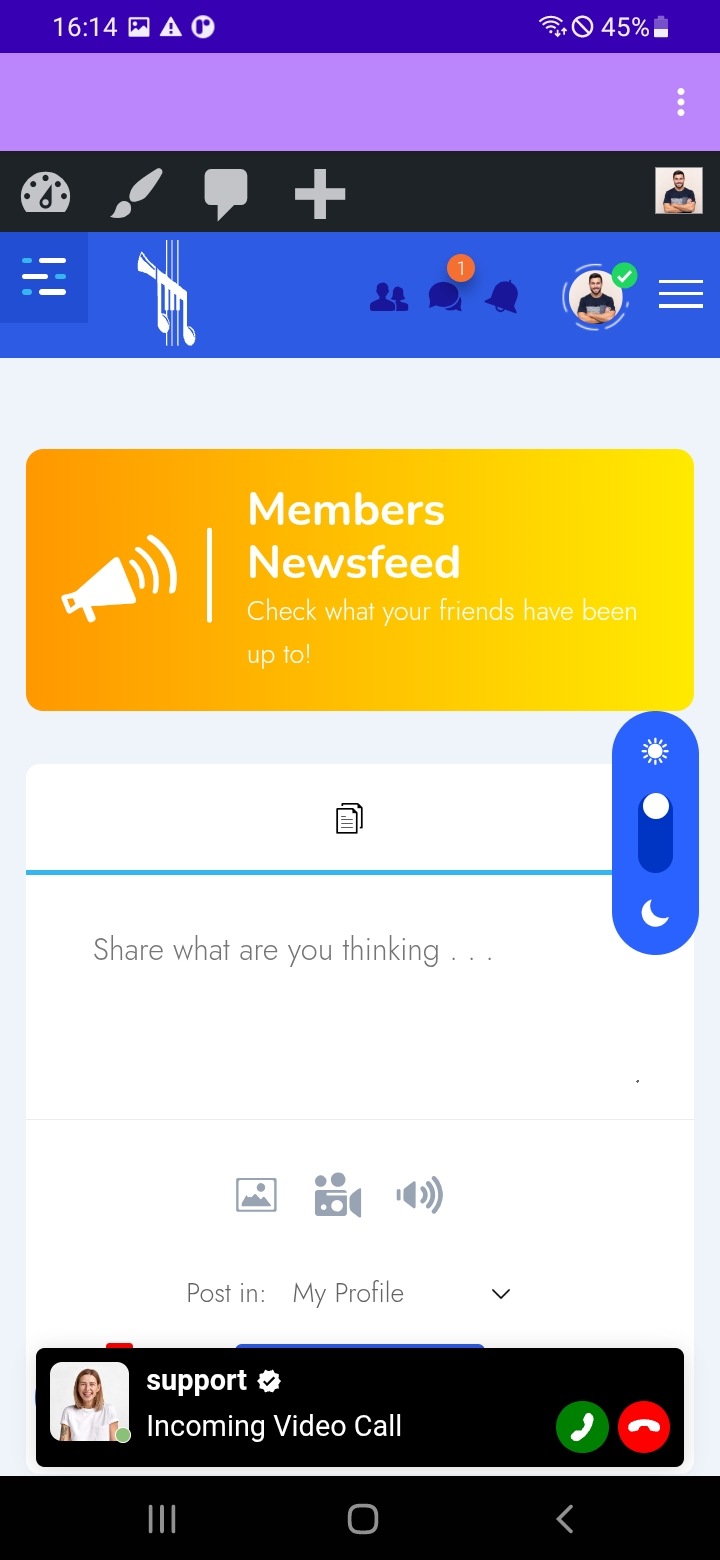This screenshot has height=1560, width=720.
Task: Tap the plus icon to add new
Action: 320,192
